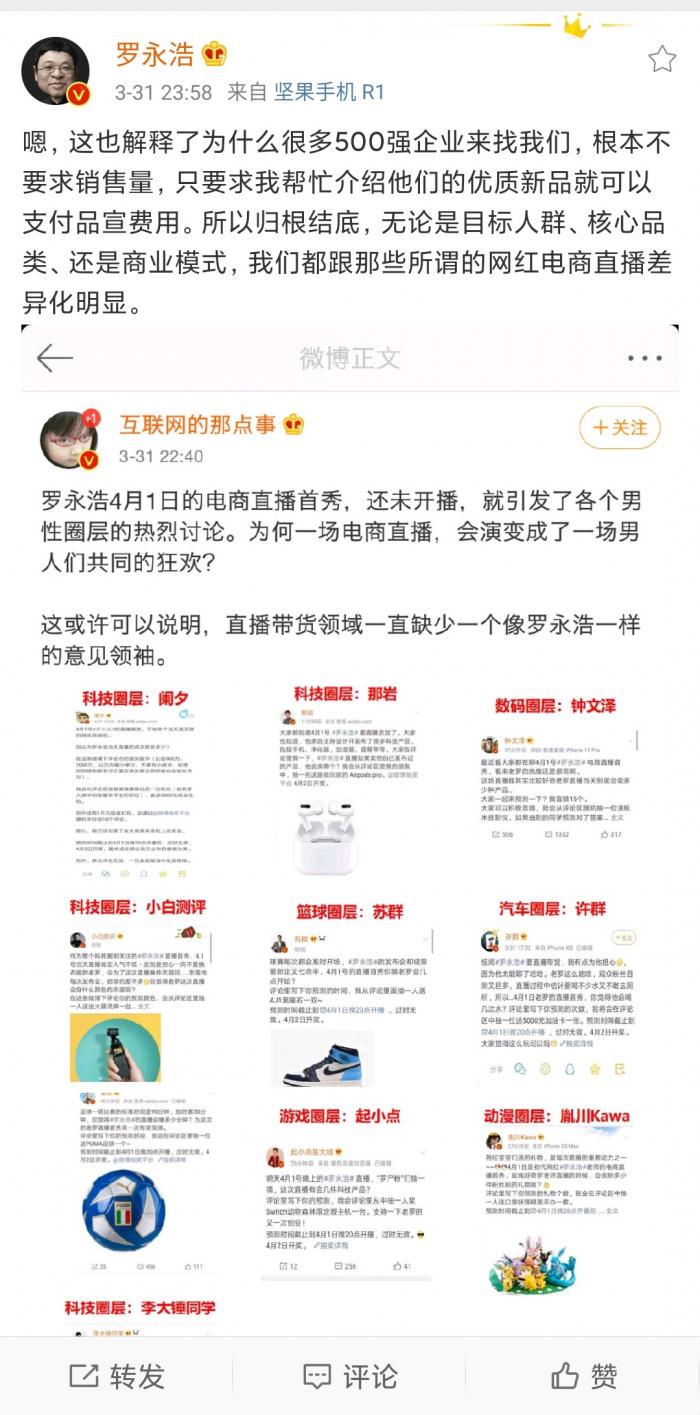Open the 罗永浩 username link
This screenshot has width=700, height=1415.
[x=157, y=53]
